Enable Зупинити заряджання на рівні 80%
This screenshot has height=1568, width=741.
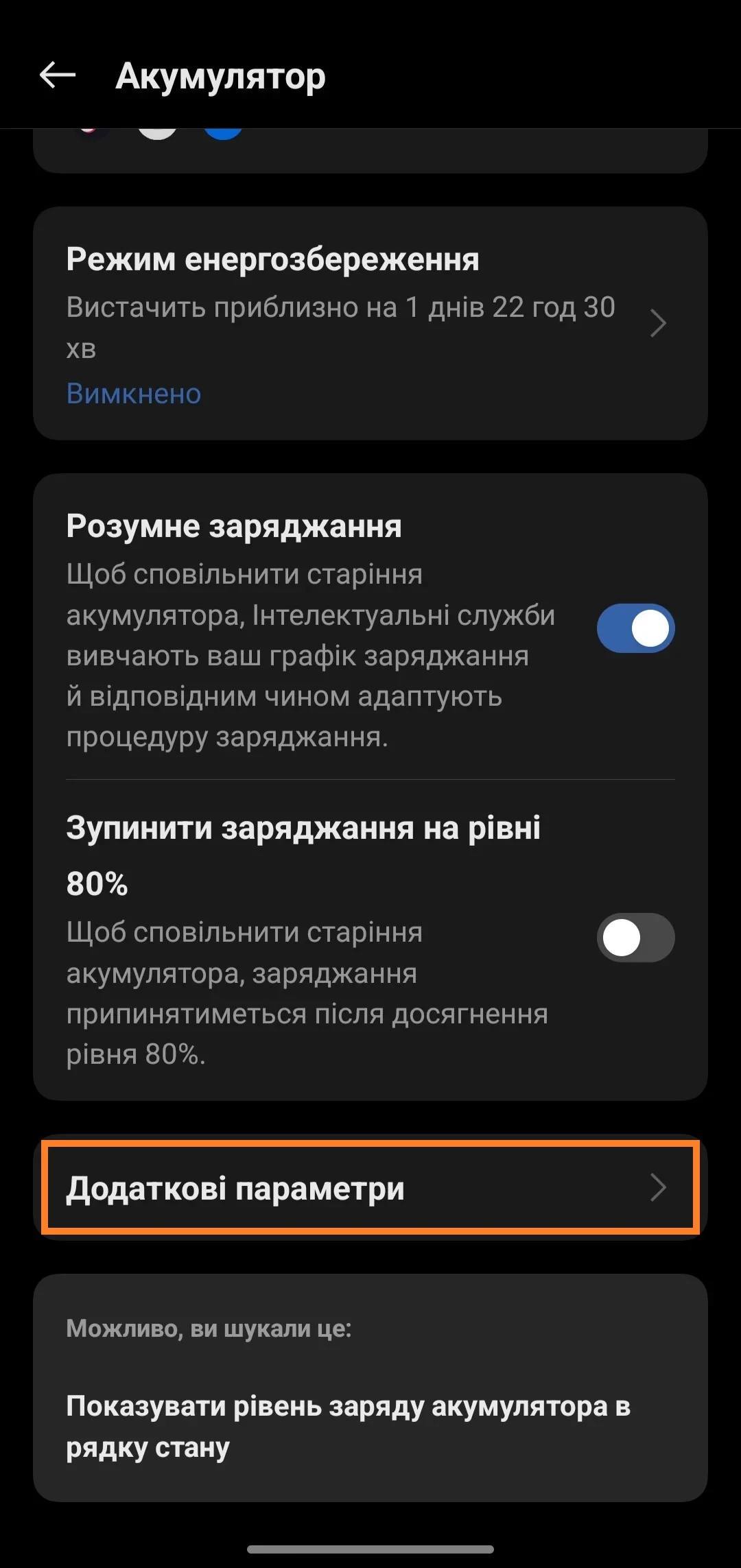(635, 938)
